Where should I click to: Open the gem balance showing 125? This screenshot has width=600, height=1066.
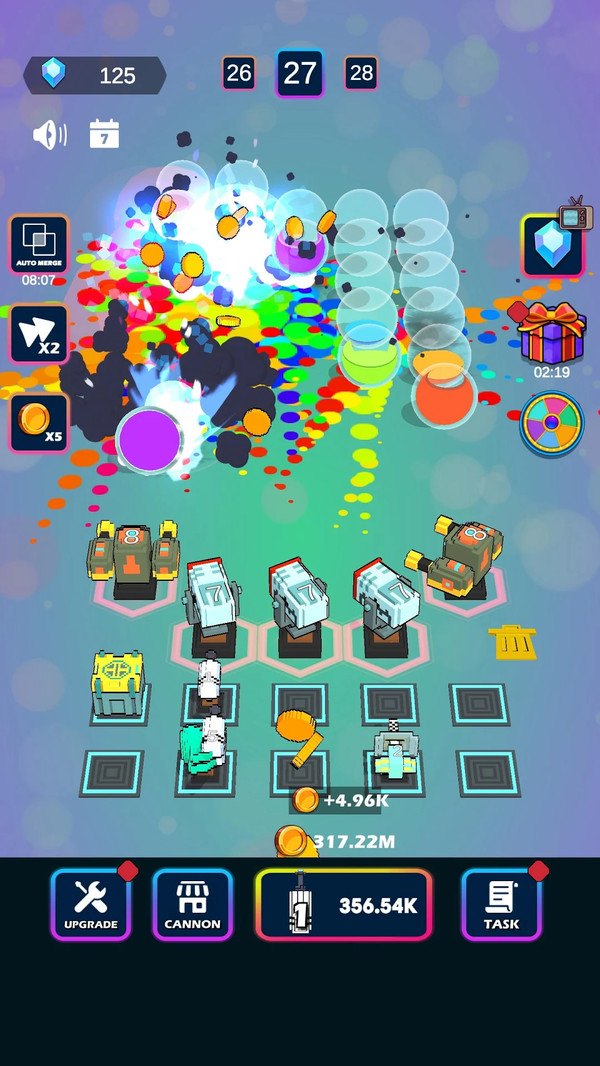tap(95, 75)
